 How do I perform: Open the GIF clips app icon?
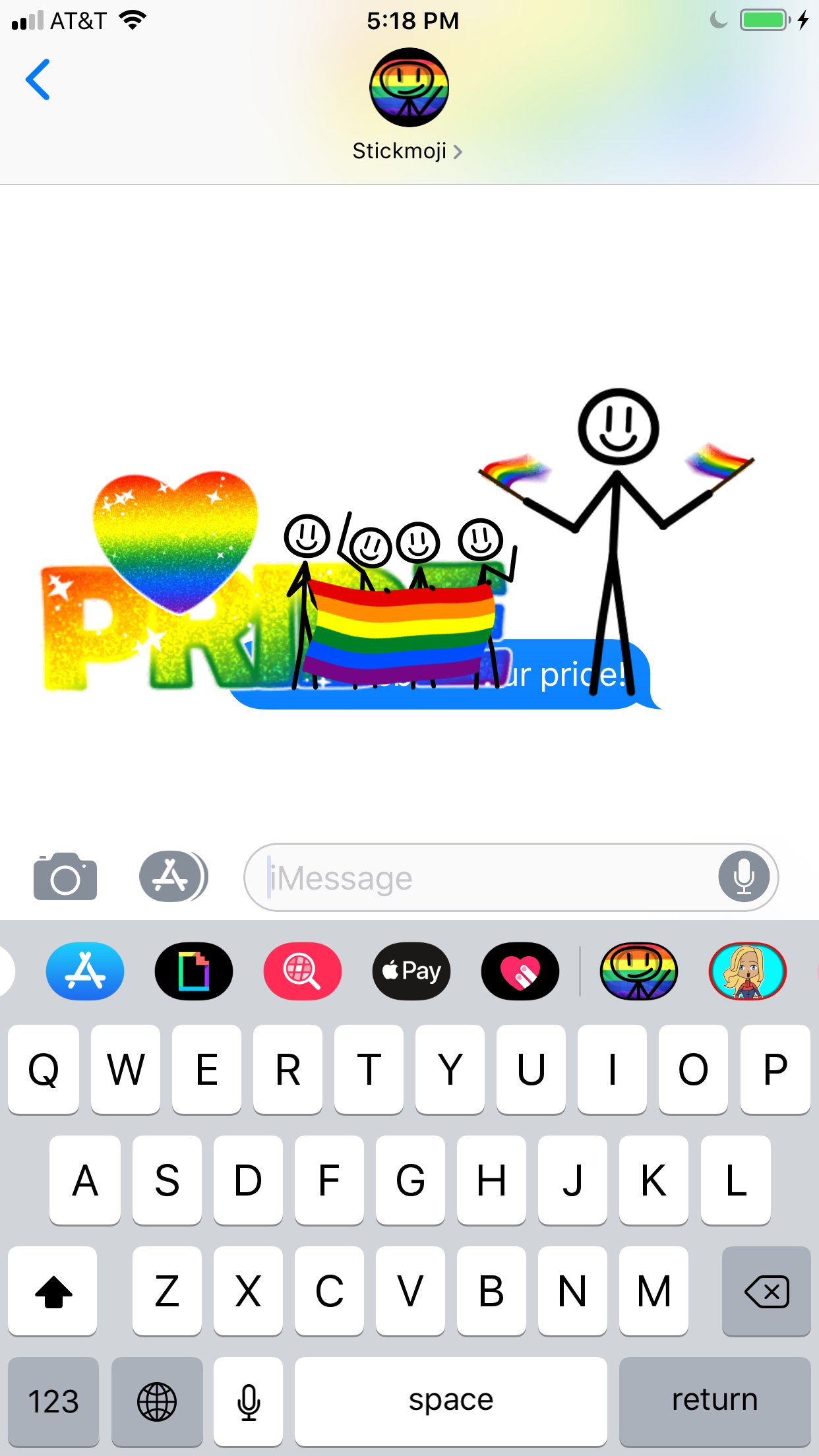coord(193,971)
